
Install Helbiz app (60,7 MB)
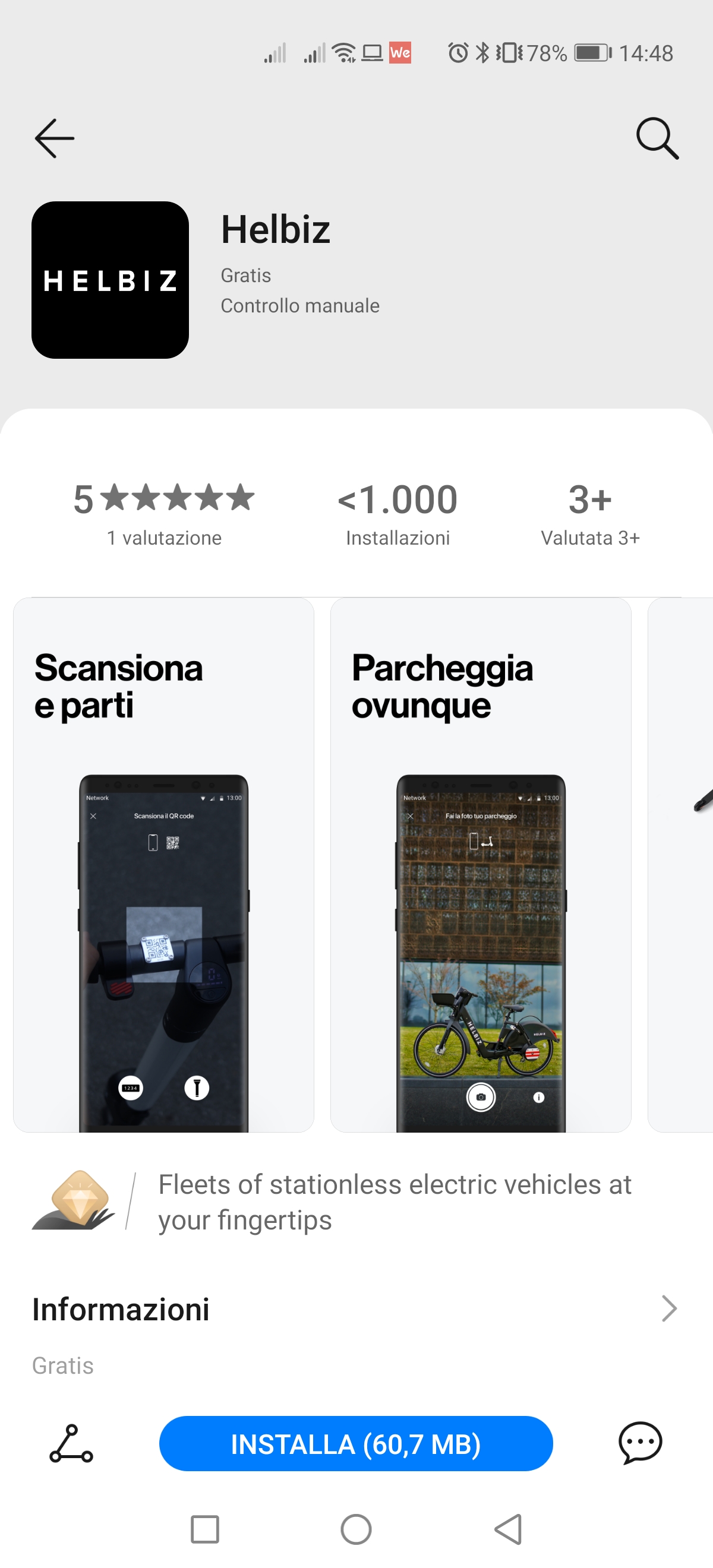355,1444
